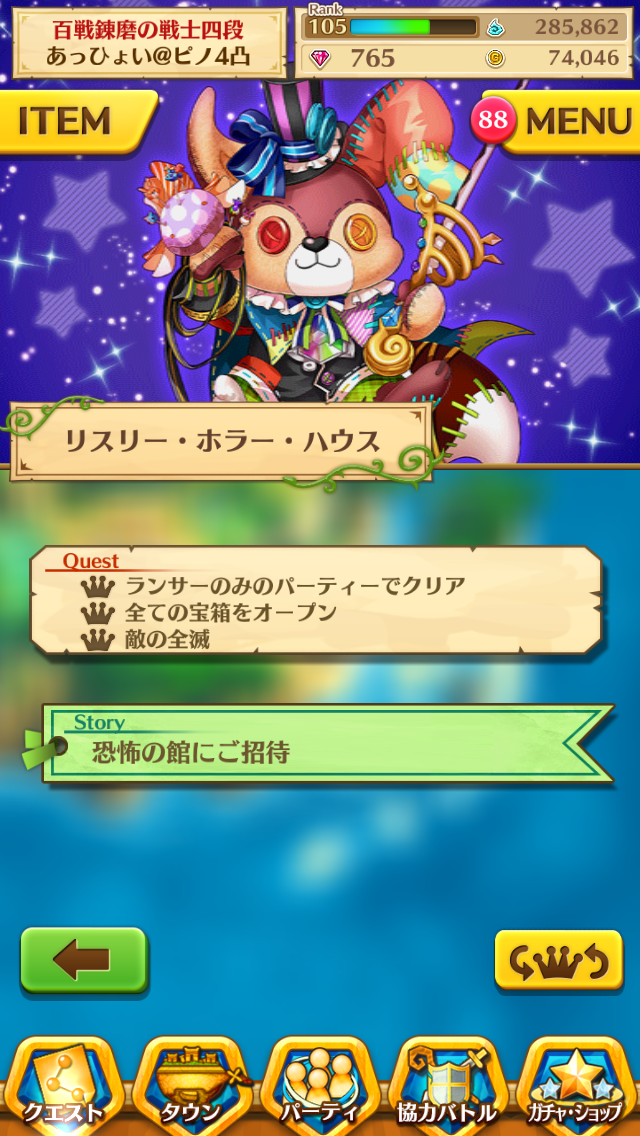The image size is (640, 1136).
Task: Open the ガチャ・ショップ tab
Action: pos(577,1086)
